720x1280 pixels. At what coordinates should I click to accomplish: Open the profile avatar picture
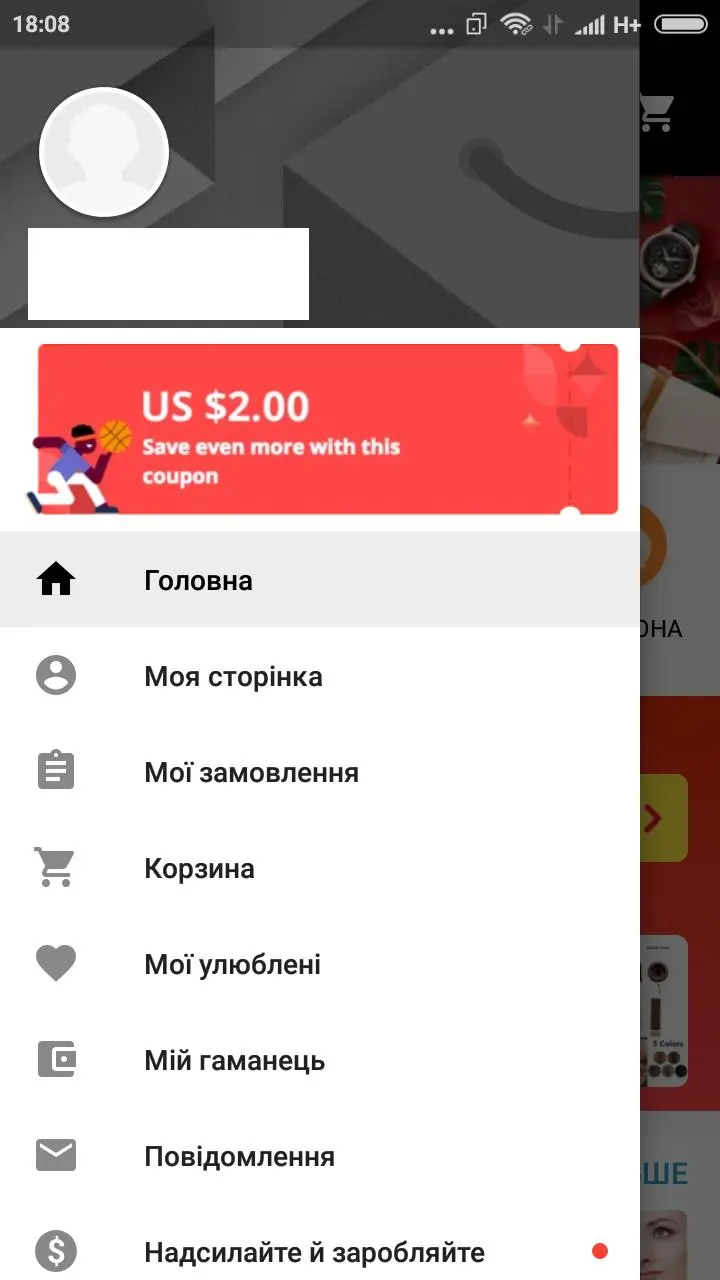(104, 152)
